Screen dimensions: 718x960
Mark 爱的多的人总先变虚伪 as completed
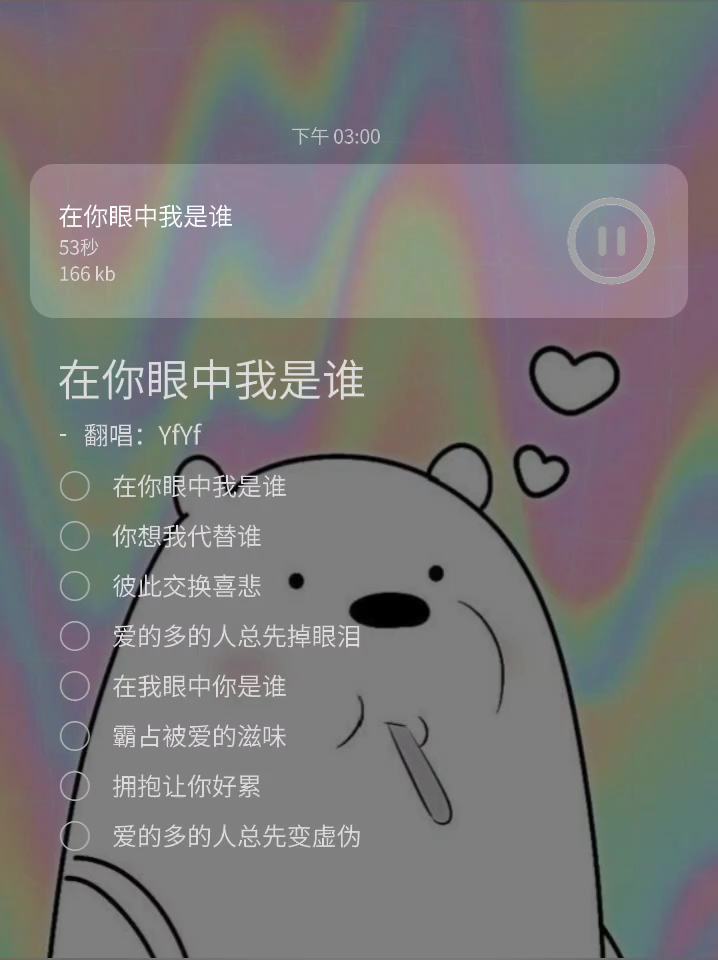tap(75, 836)
